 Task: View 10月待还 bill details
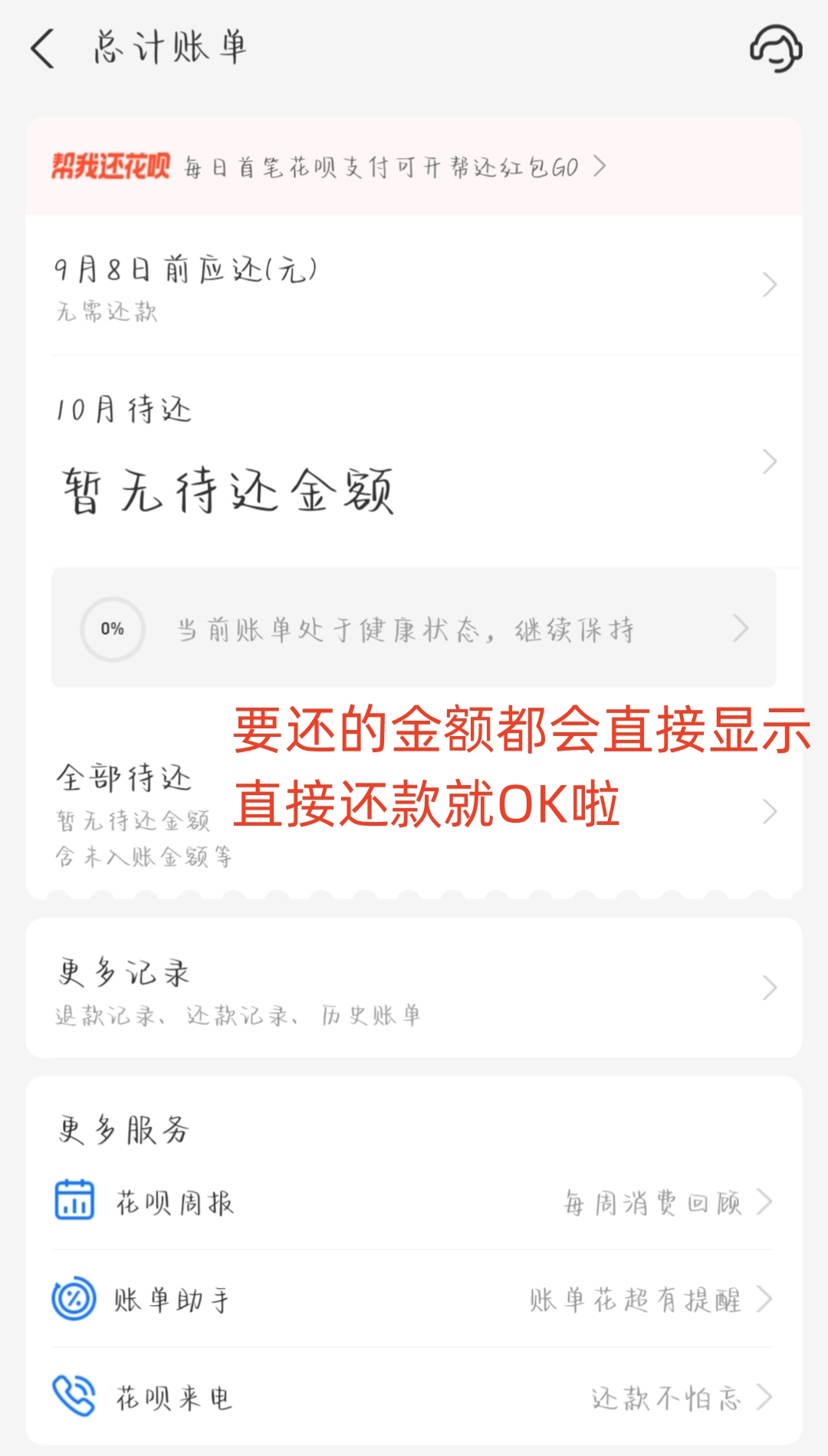point(414,460)
